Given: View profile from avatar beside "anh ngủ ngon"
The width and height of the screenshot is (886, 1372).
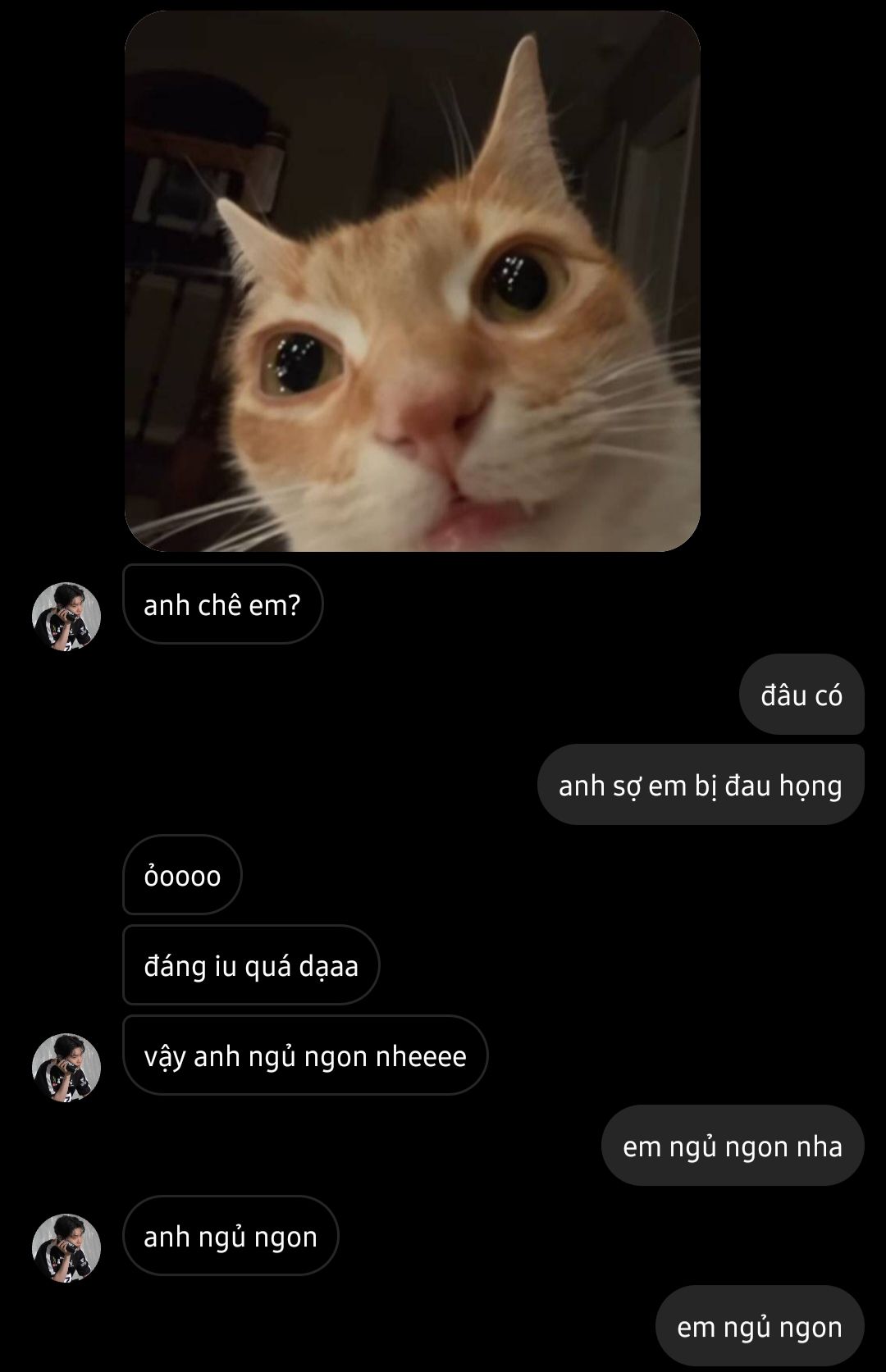Looking at the screenshot, I should (66, 1247).
